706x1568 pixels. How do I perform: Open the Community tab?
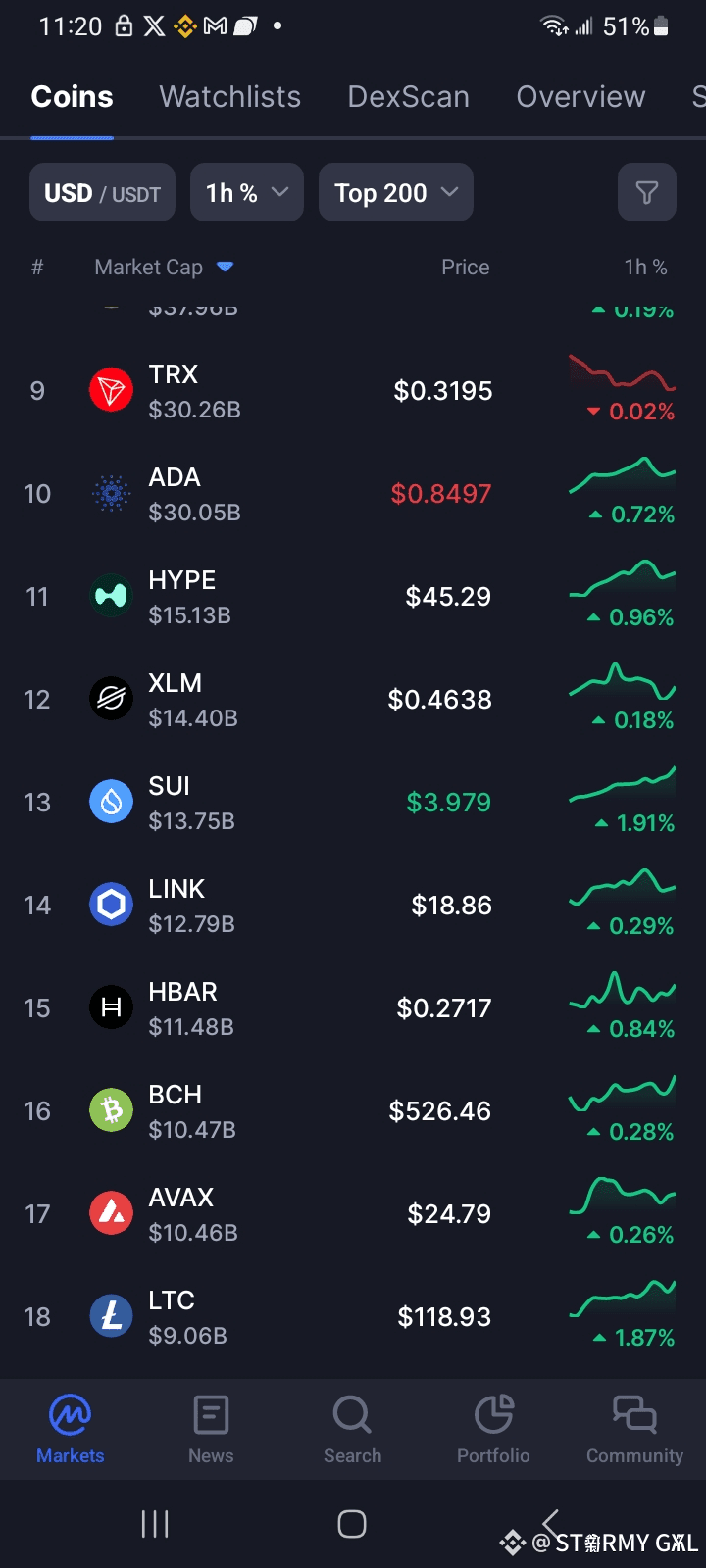coord(634,1429)
